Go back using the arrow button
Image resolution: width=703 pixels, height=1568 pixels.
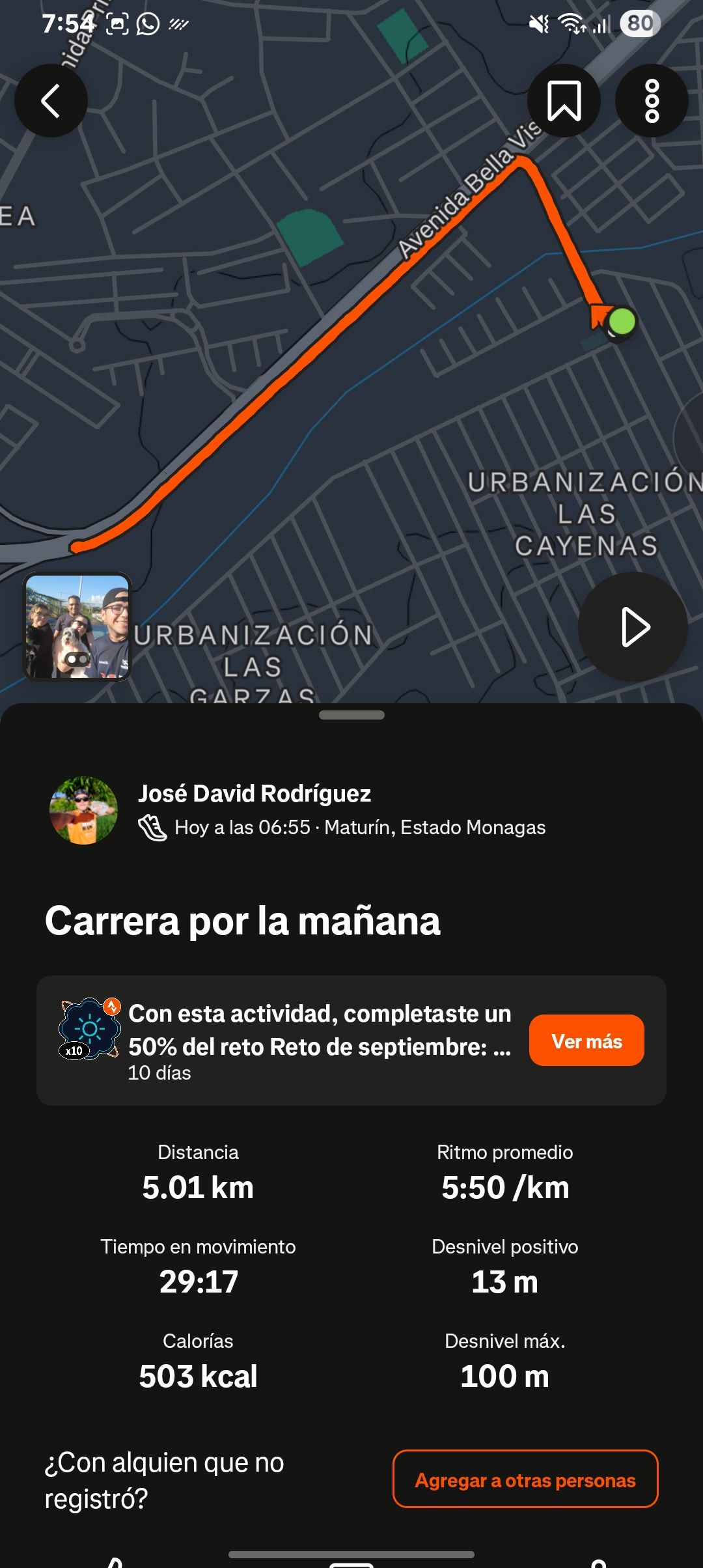[51, 101]
